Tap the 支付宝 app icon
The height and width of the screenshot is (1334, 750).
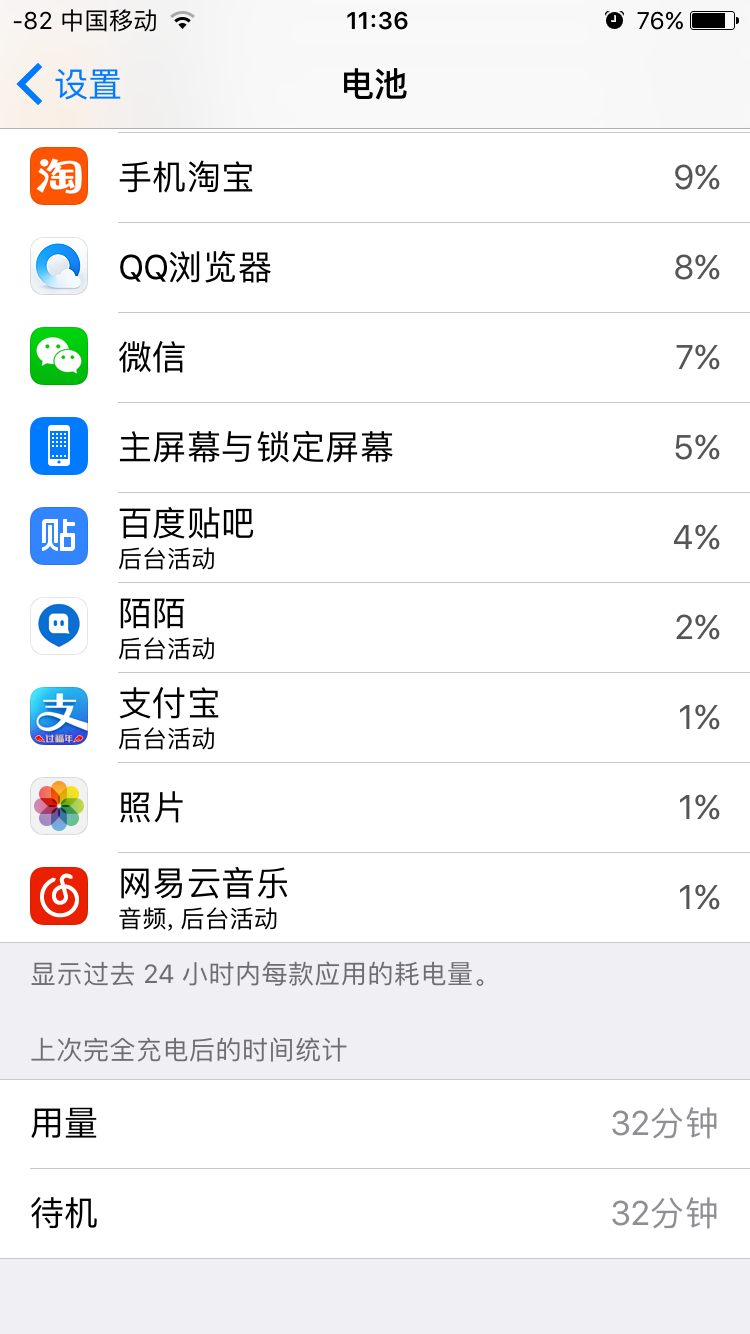[x=58, y=717]
